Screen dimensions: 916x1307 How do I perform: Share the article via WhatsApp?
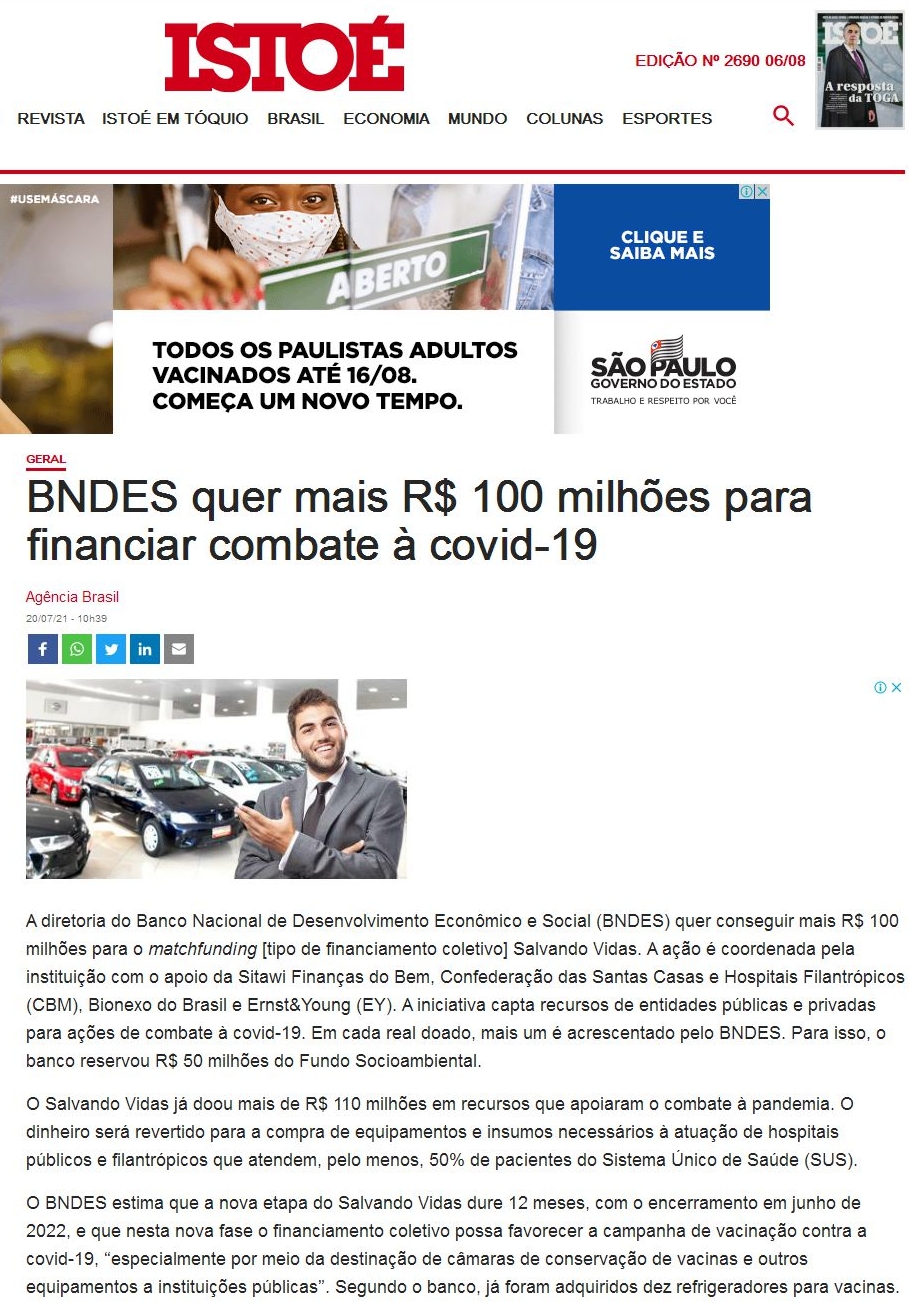(76, 649)
